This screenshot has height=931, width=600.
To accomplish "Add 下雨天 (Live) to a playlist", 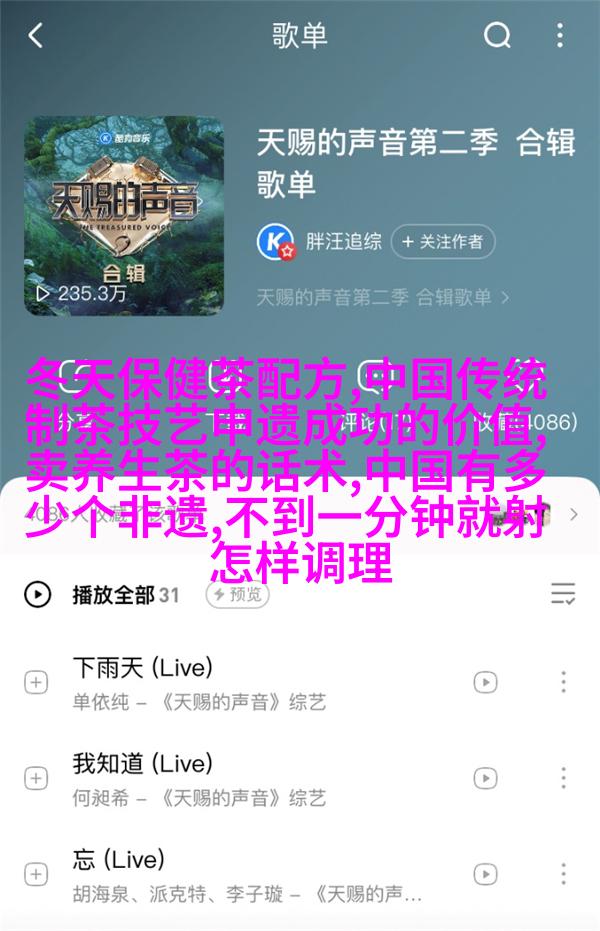I will click(35, 682).
